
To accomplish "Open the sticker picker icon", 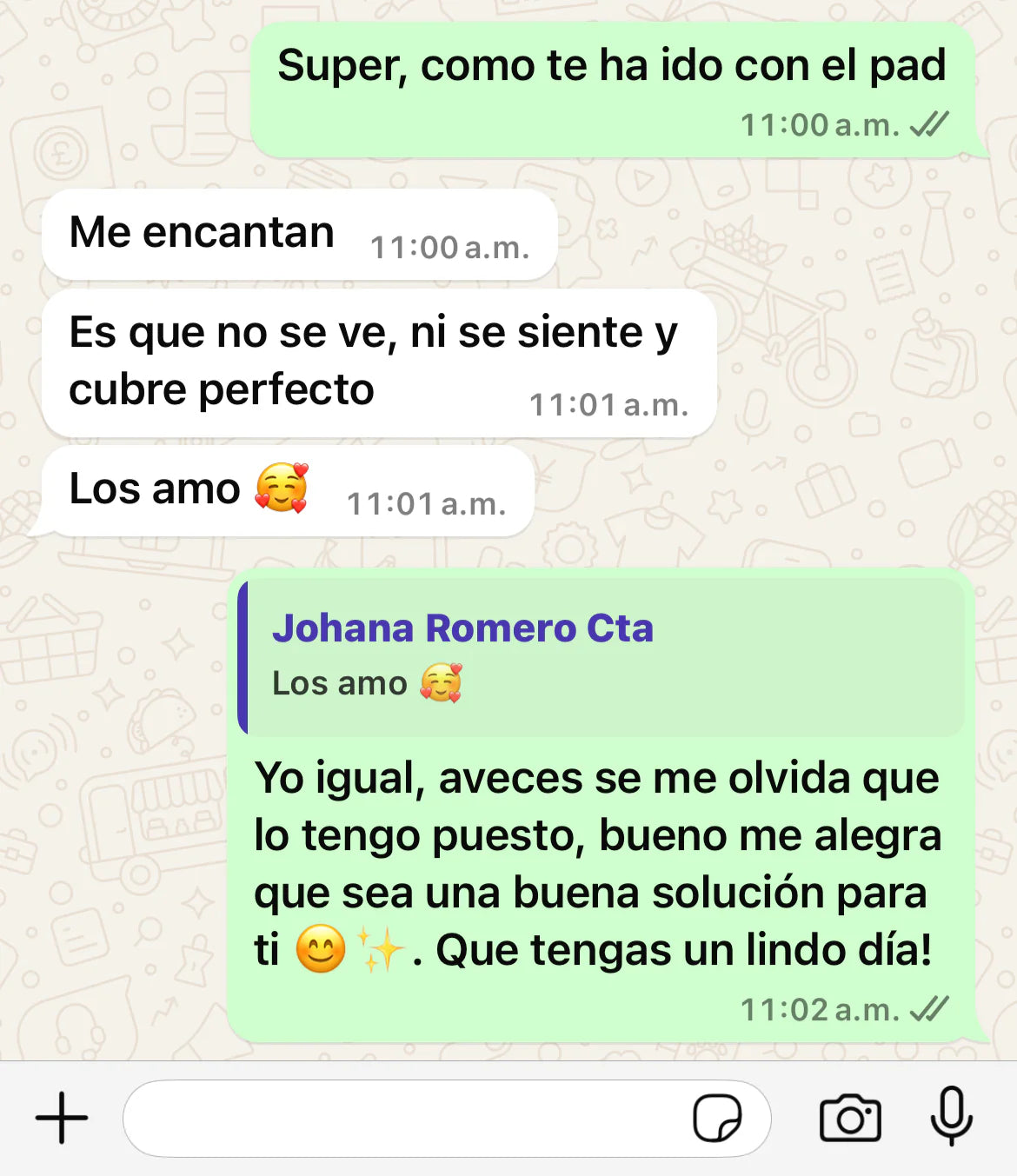I will 717,1119.
